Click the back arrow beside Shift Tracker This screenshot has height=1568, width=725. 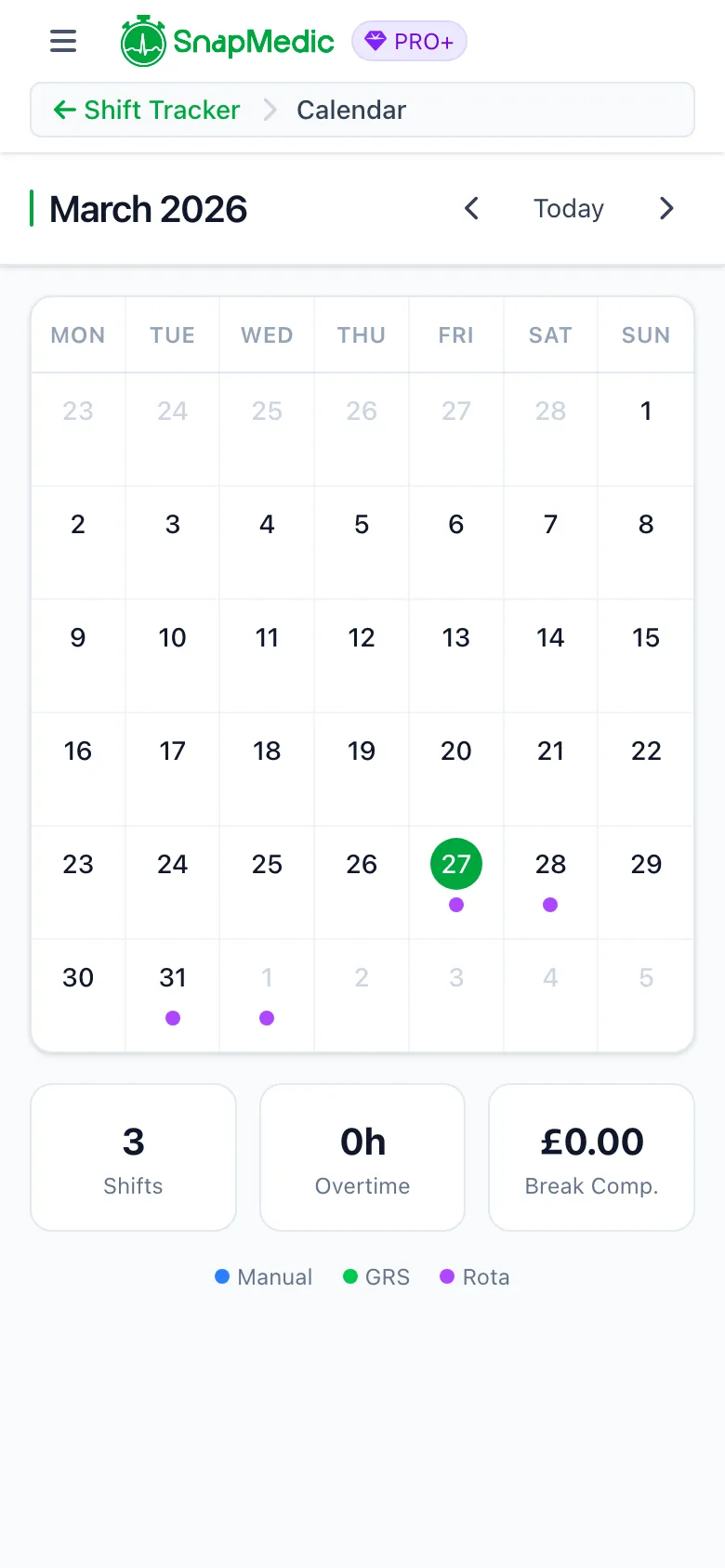click(63, 110)
